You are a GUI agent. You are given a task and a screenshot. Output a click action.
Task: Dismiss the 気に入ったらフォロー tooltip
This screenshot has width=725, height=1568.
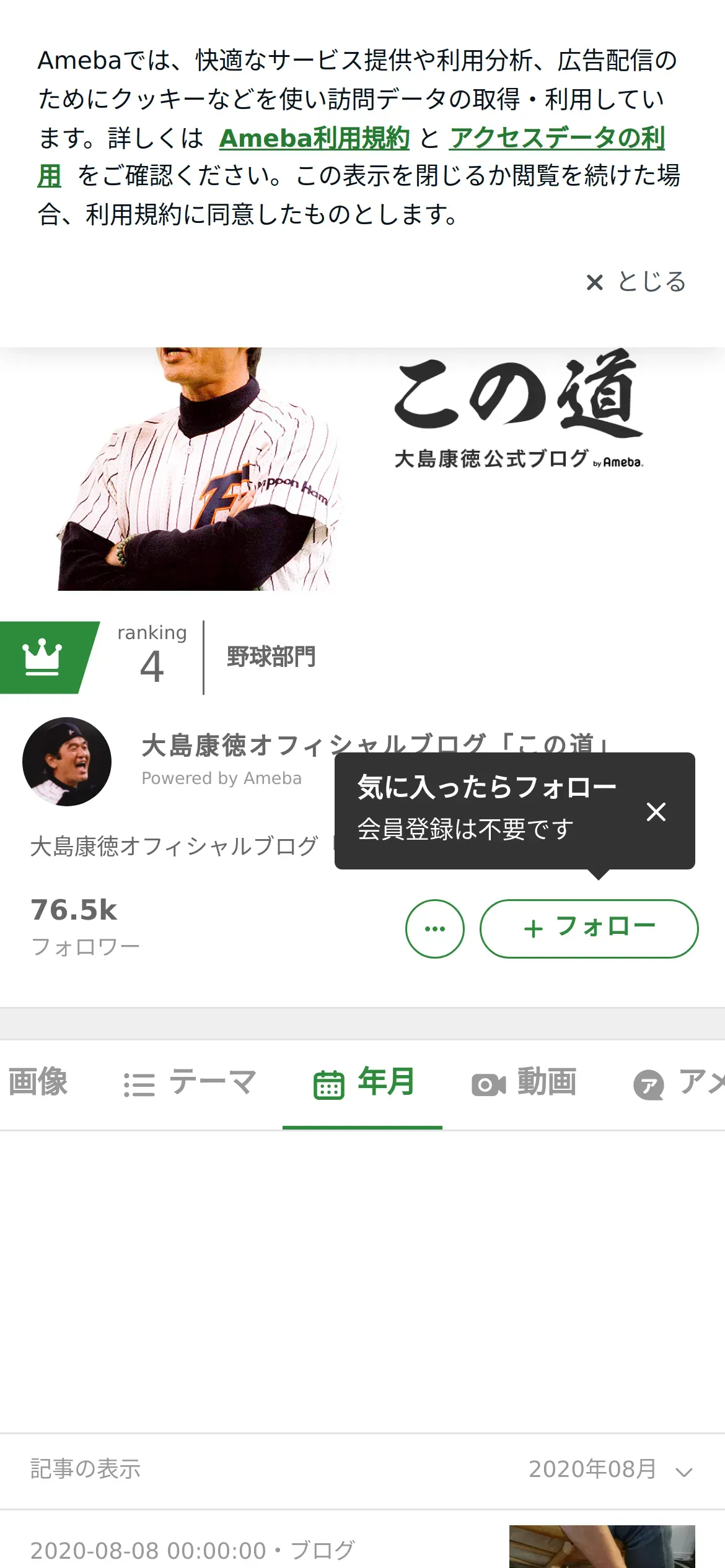tap(656, 811)
